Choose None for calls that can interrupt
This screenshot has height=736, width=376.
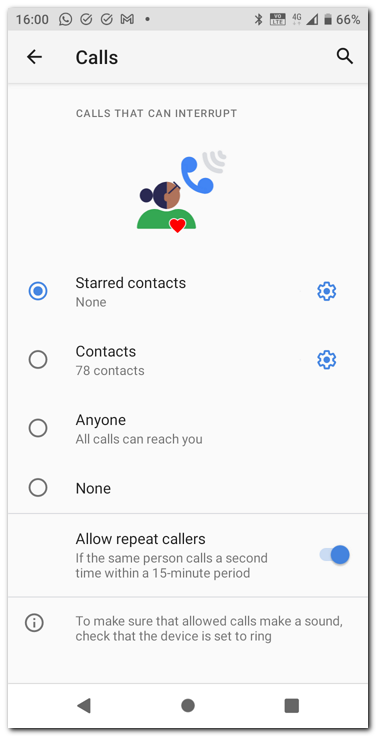coord(38,488)
